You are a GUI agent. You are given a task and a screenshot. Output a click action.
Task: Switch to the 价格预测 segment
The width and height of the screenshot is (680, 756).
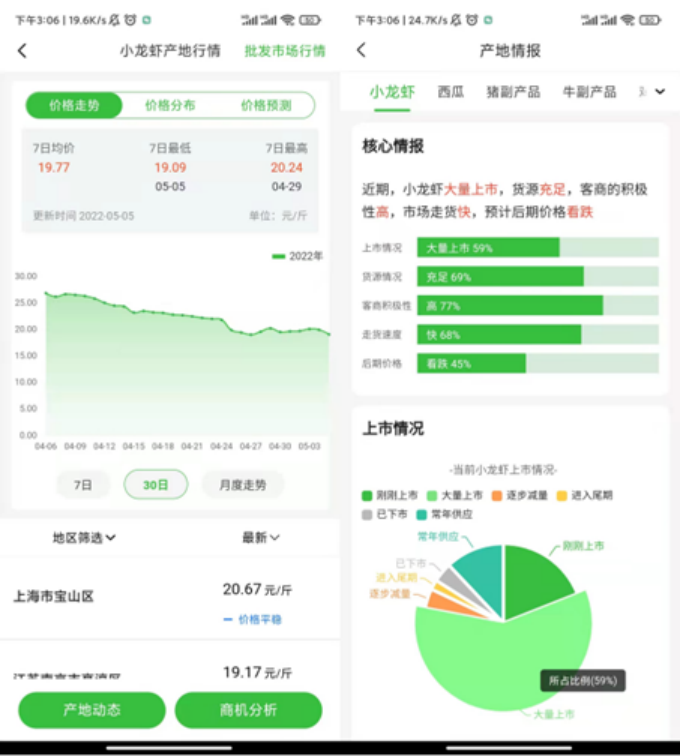pos(266,106)
